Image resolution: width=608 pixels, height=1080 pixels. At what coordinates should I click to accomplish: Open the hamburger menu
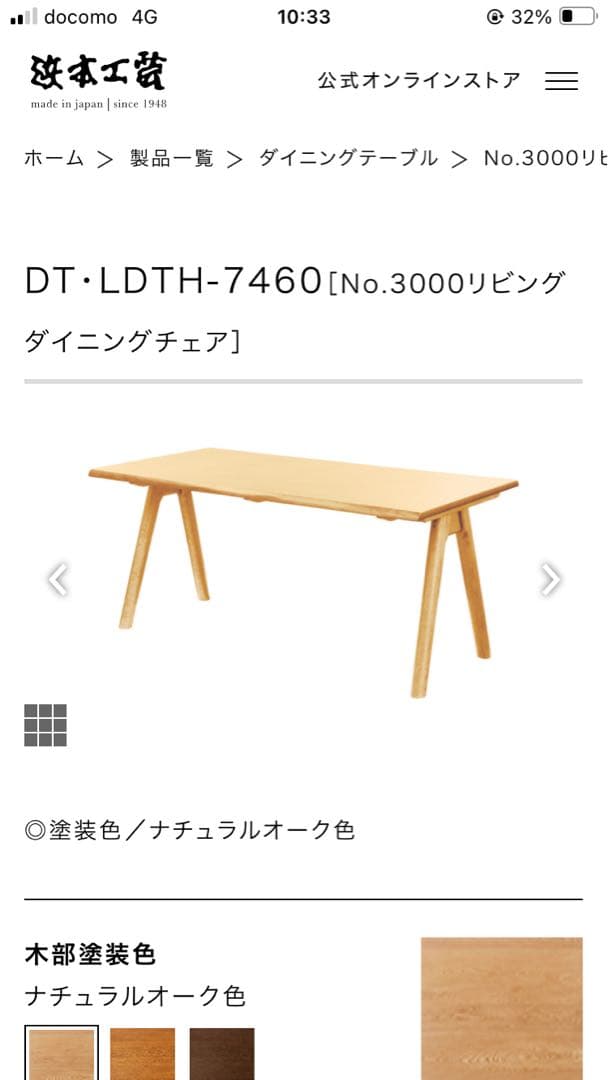click(561, 81)
